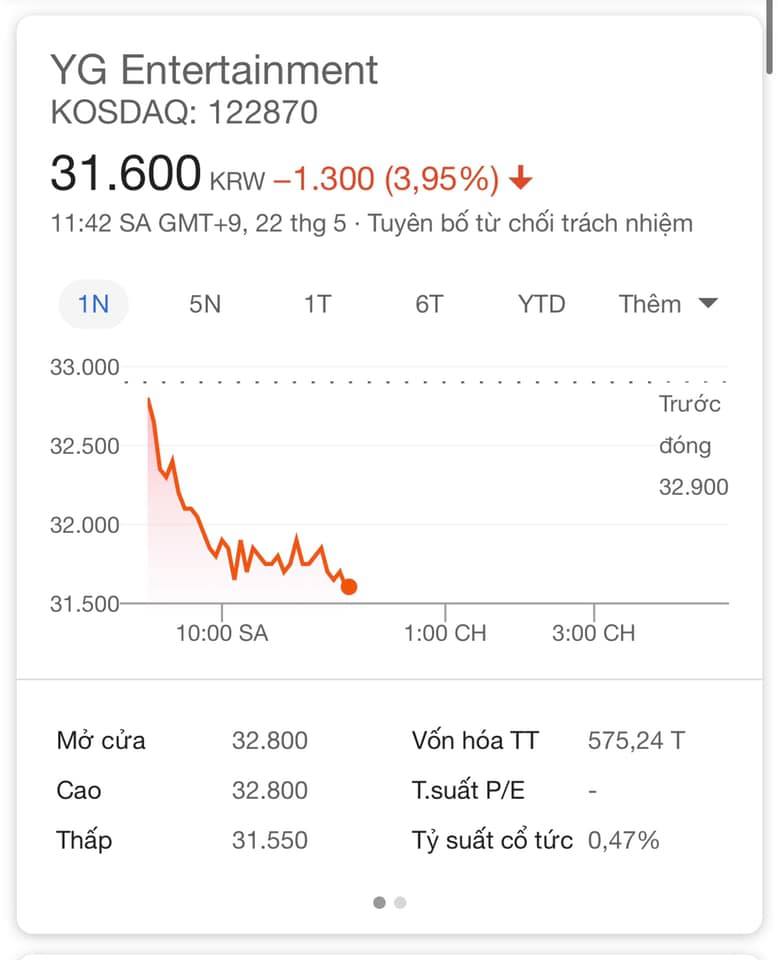This screenshot has height=960, width=778.
Task: Open the Tuyên bố từ chối trách nhiệm link
Action: tap(530, 223)
